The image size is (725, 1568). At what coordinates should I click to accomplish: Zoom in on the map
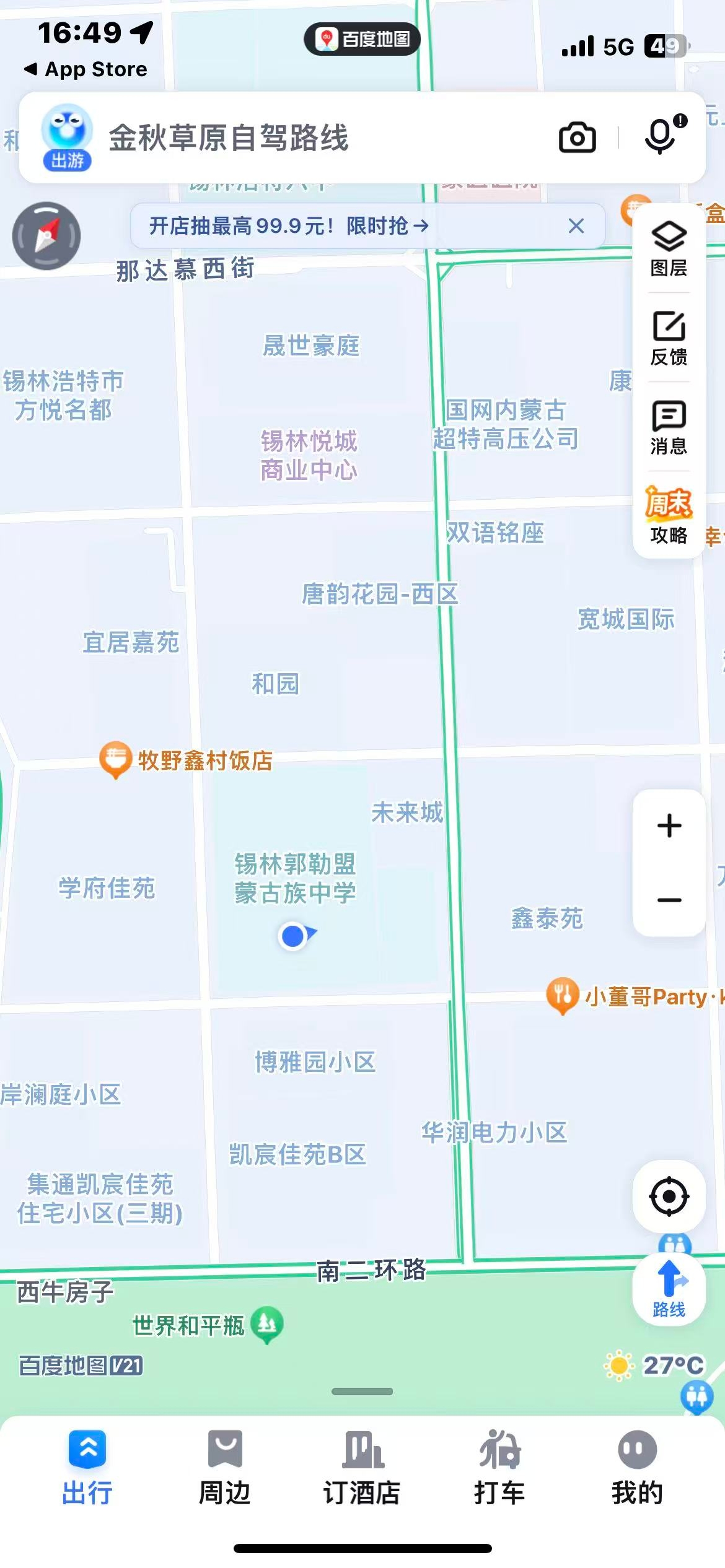(669, 826)
